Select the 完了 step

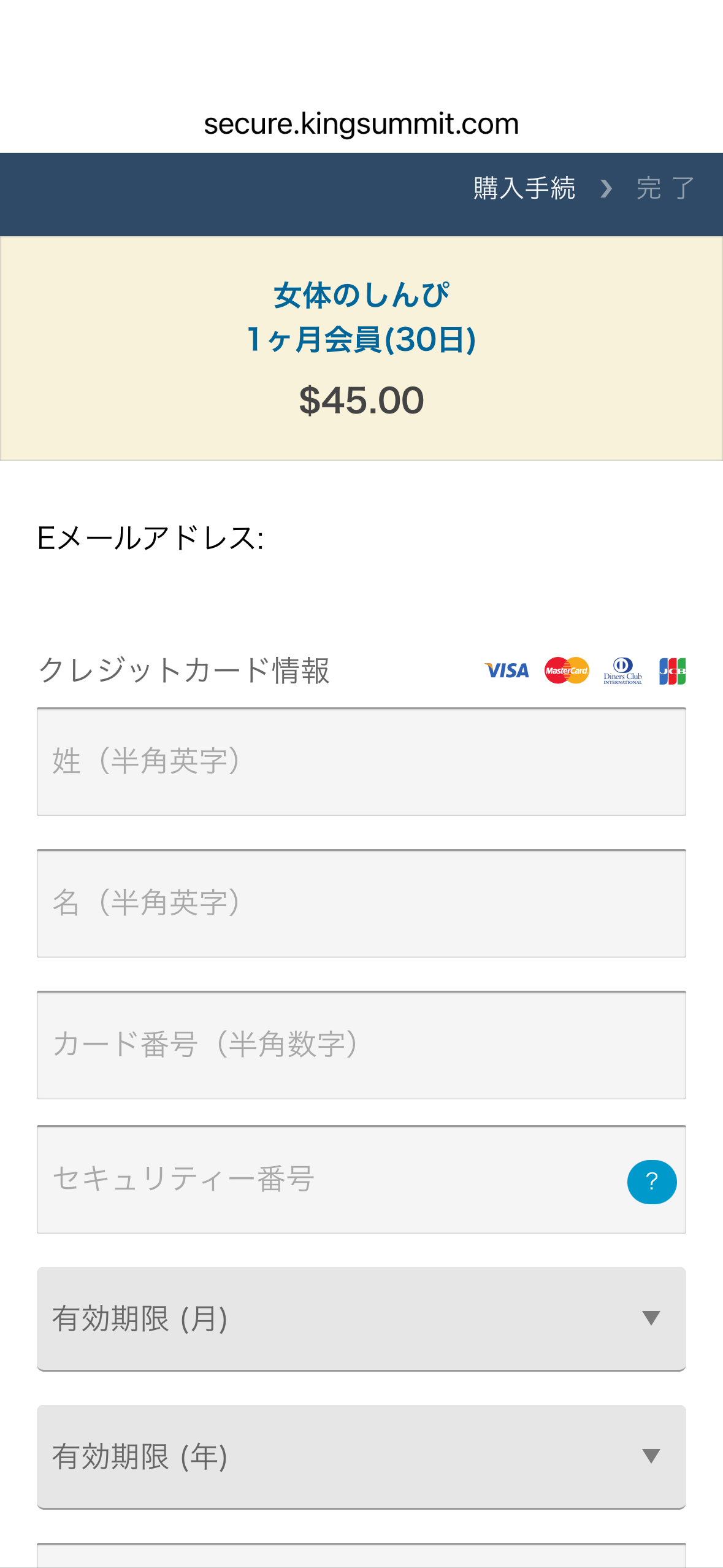click(662, 188)
